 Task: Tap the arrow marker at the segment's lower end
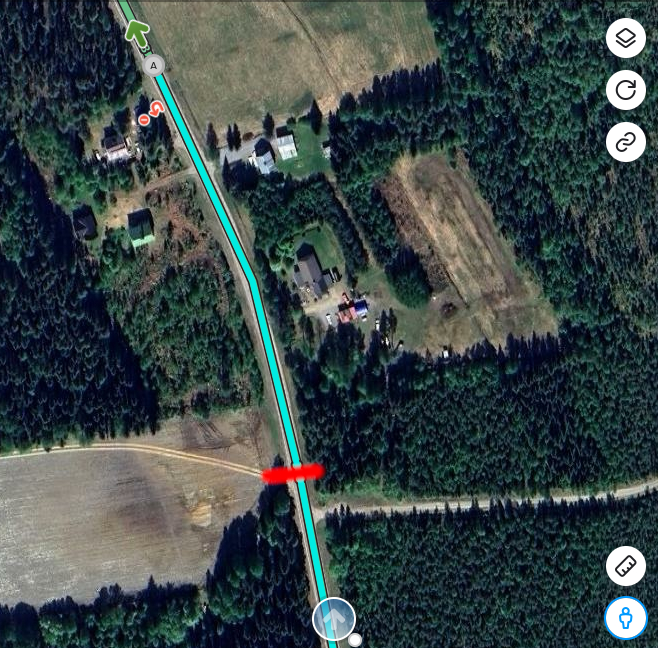point(333,619)
